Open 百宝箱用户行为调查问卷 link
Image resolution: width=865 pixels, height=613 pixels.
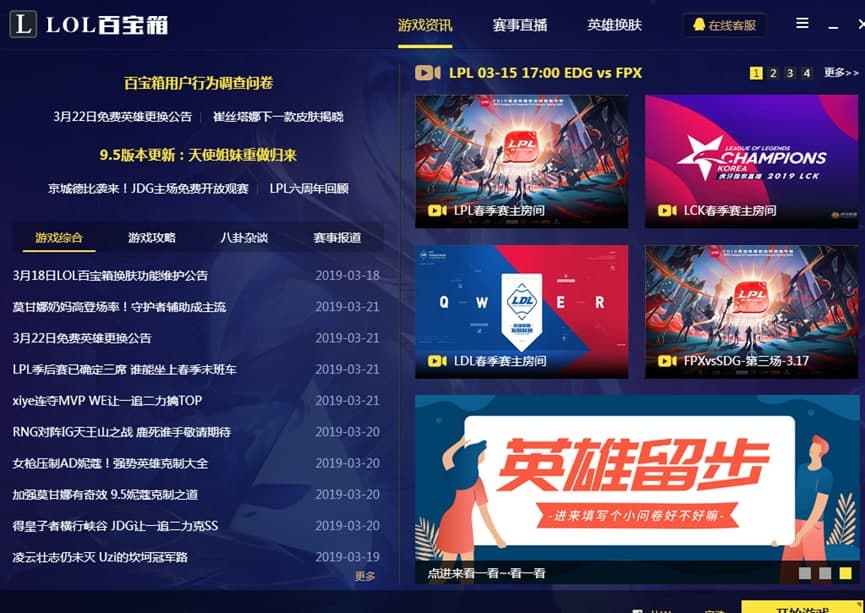198,83
